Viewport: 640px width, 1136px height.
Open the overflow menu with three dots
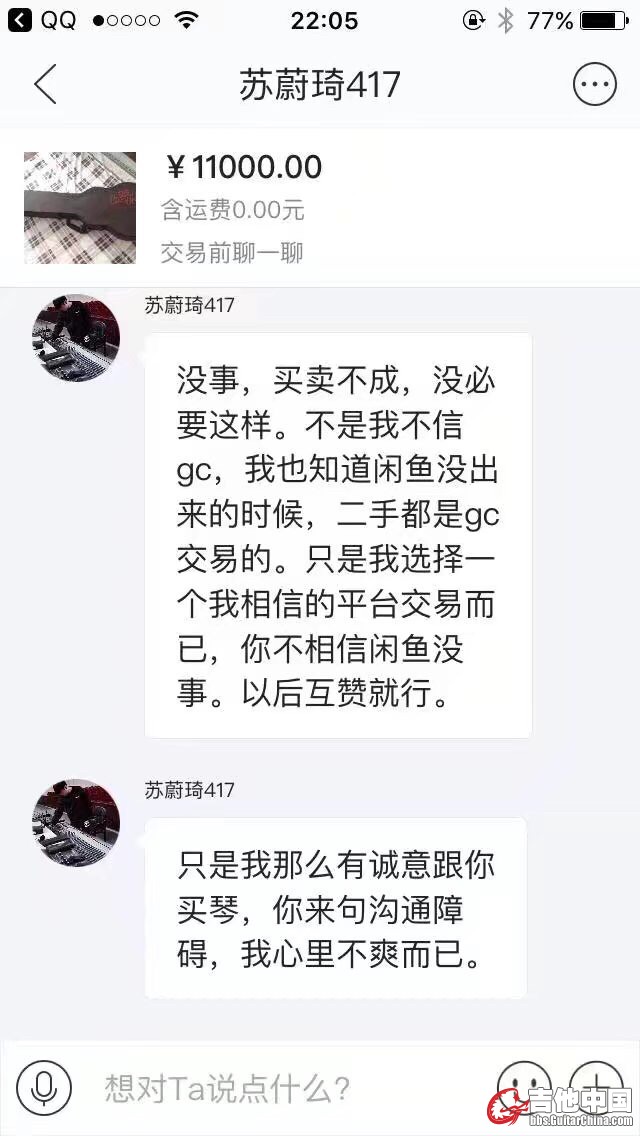(594, 86)
